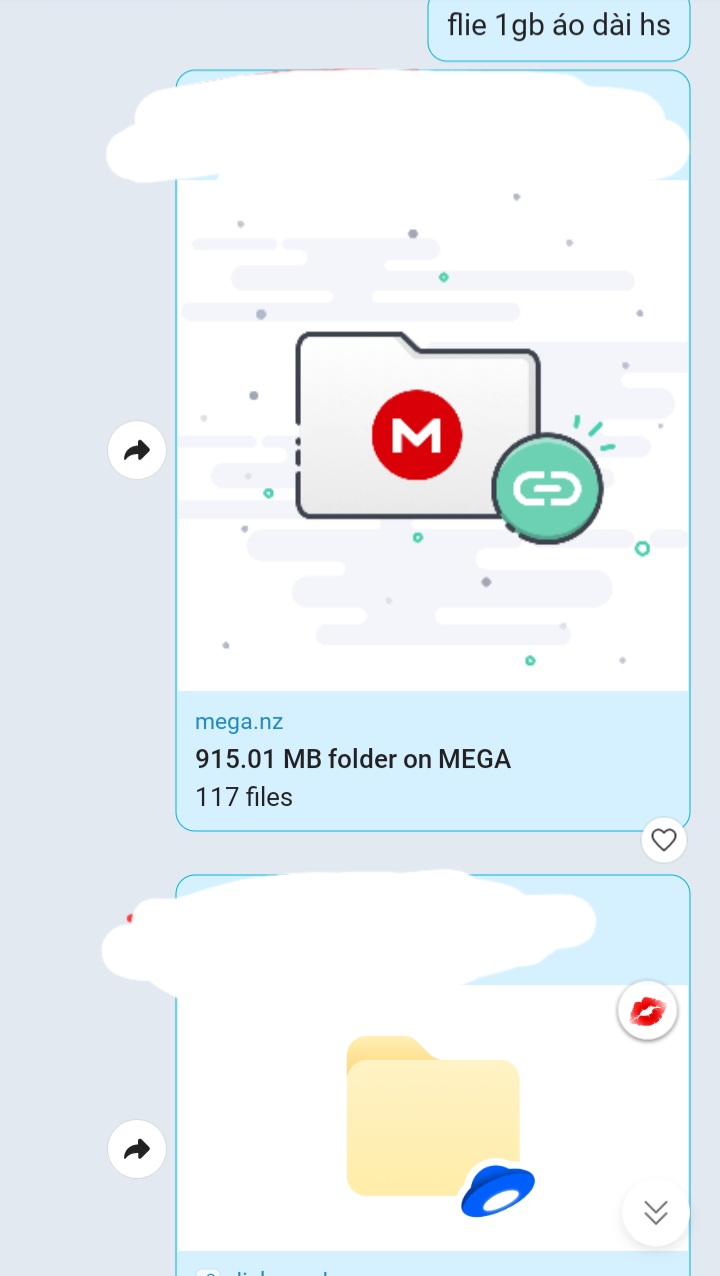React with heart to the MEGA message
The width and height of the screenshot is (720, 1276).
(x=664, y=840)
